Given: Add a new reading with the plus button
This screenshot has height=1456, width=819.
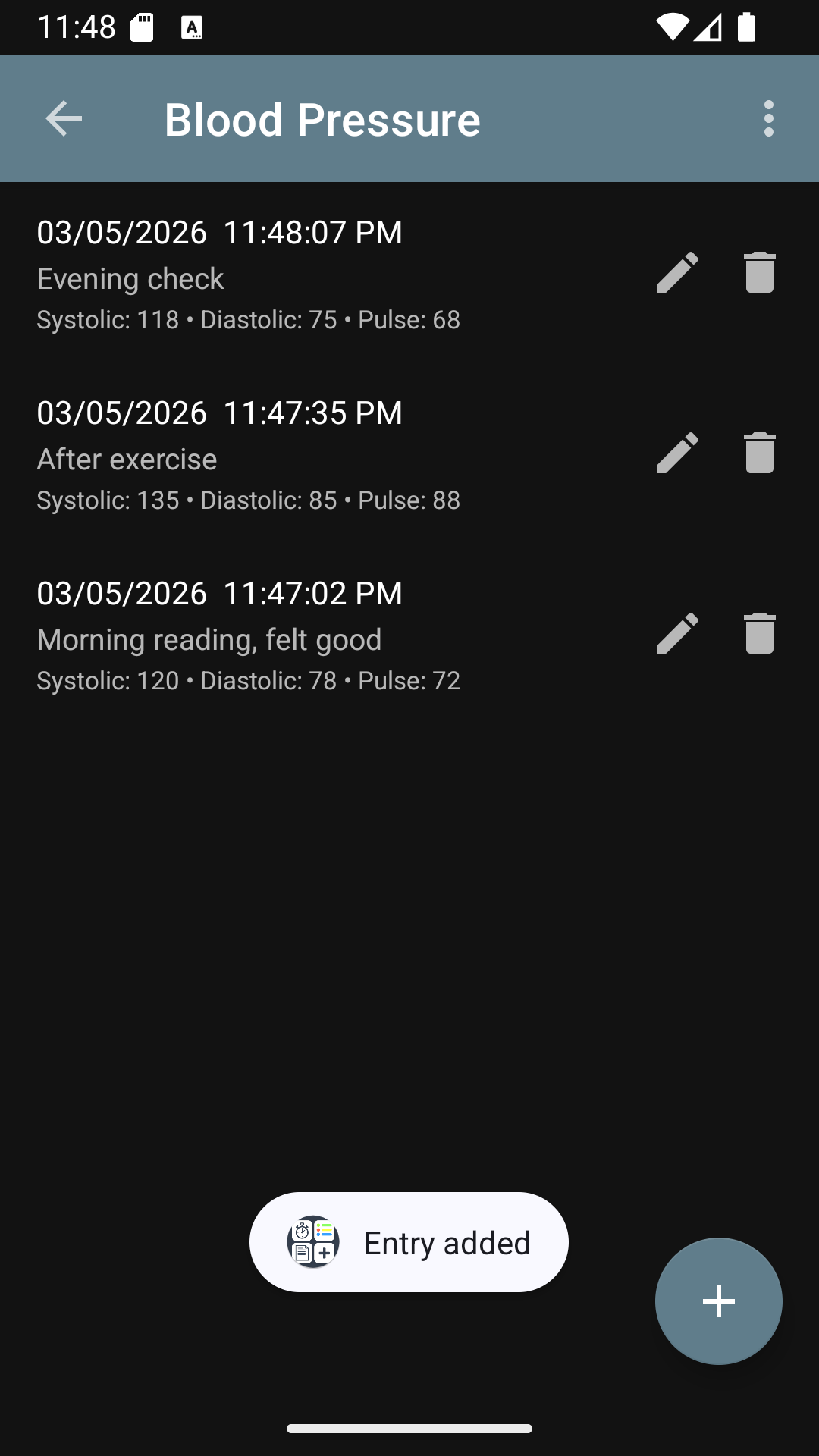Looking at the screenshot, I should pyautogui.click(x=718, y=1301).
